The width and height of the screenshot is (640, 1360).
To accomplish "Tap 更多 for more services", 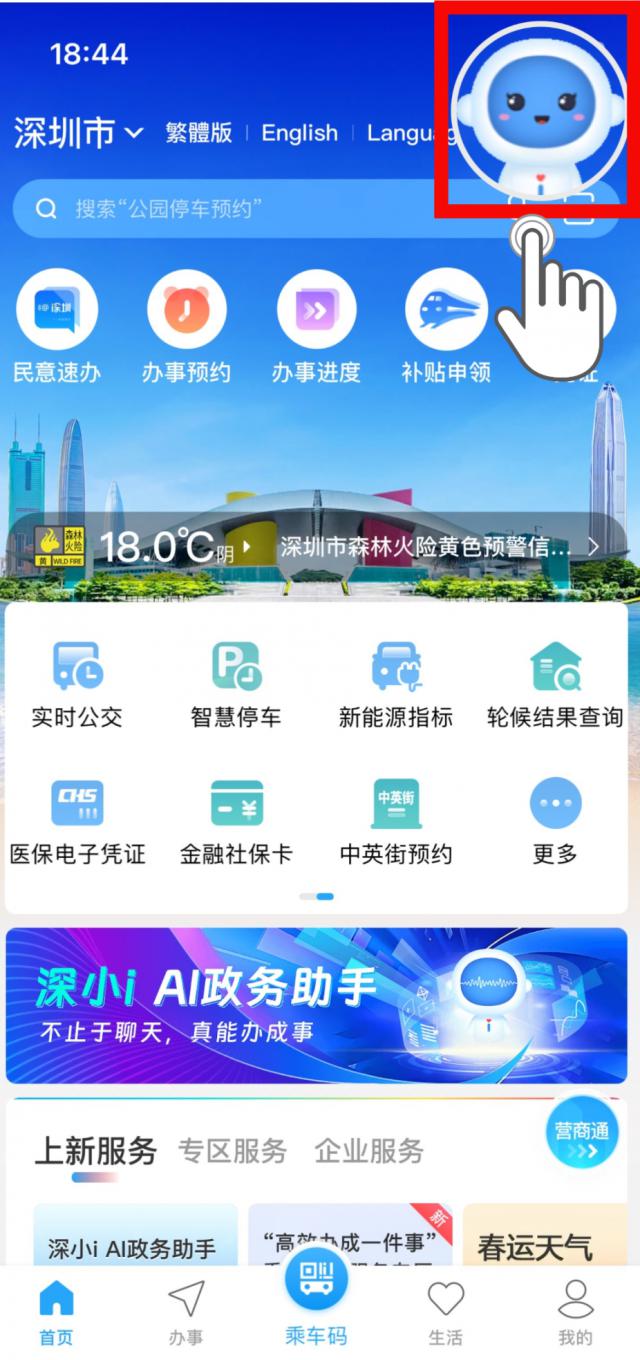I will tap(555, 821).
